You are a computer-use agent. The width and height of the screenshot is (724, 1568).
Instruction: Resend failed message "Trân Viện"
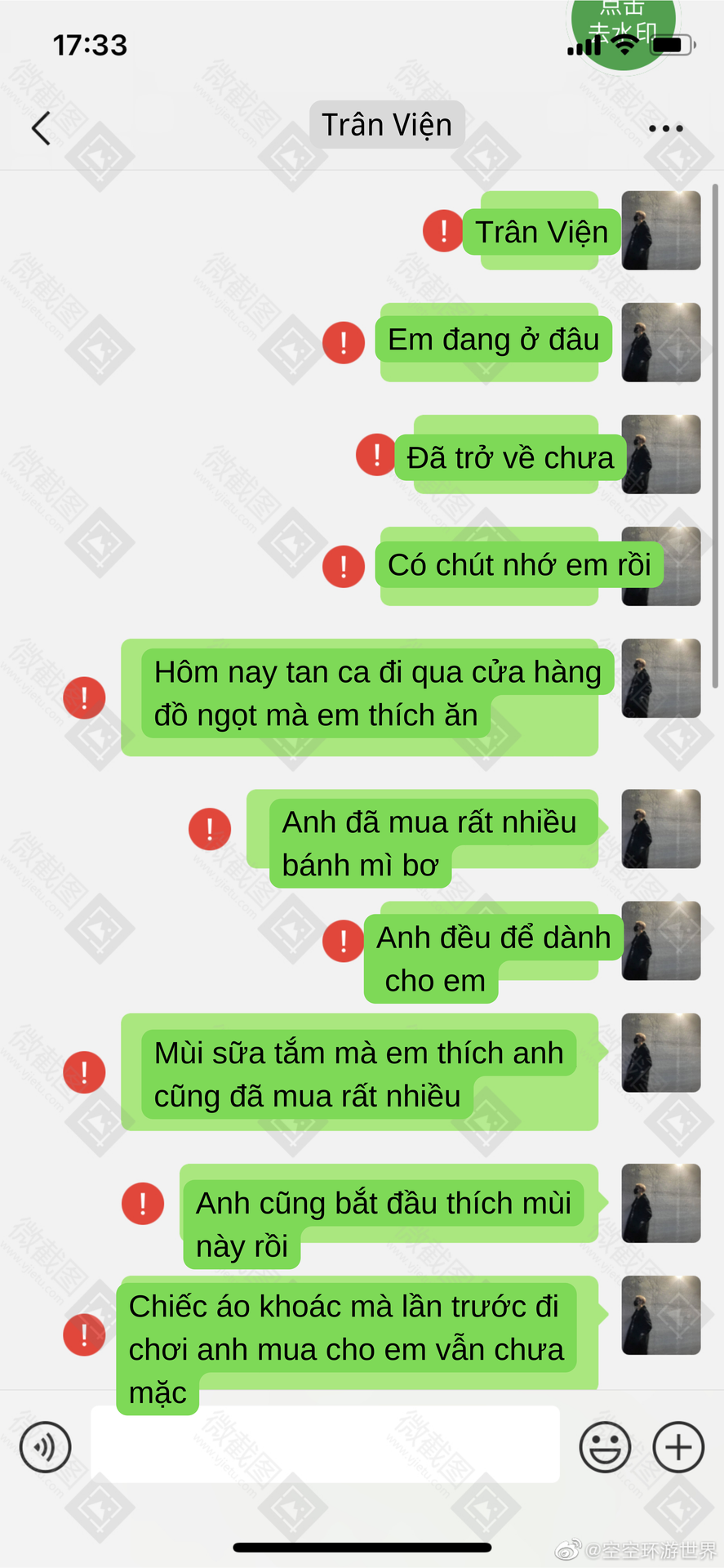click(x=443, y=231)
